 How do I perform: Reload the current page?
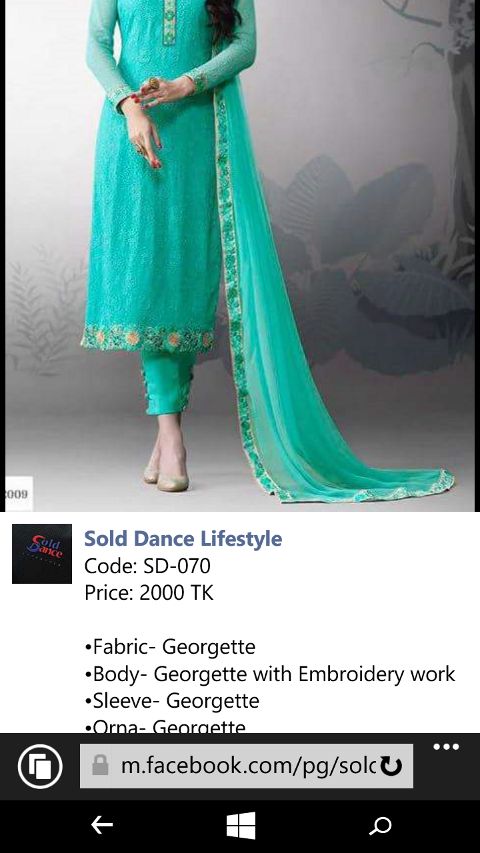click(391, 766)
